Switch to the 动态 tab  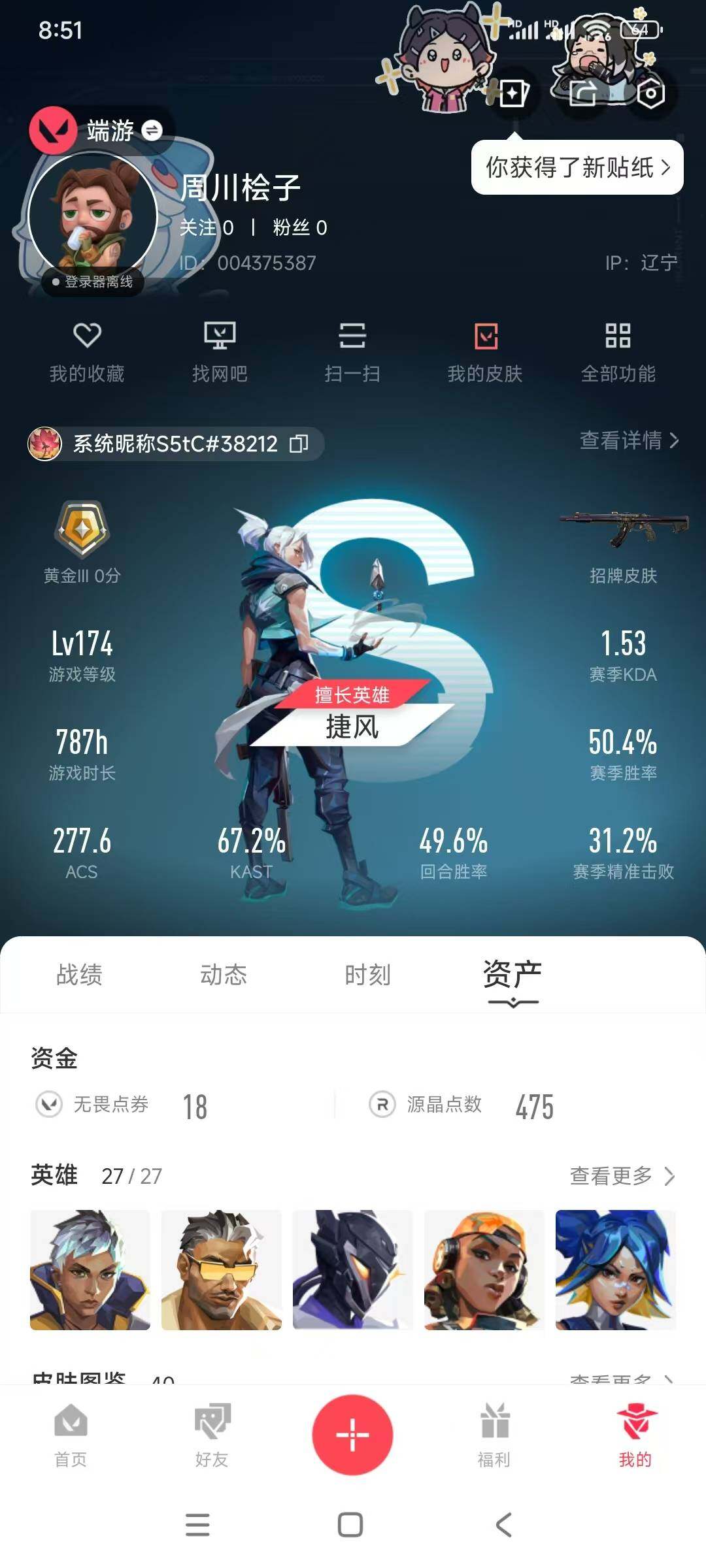click(224, 975)
